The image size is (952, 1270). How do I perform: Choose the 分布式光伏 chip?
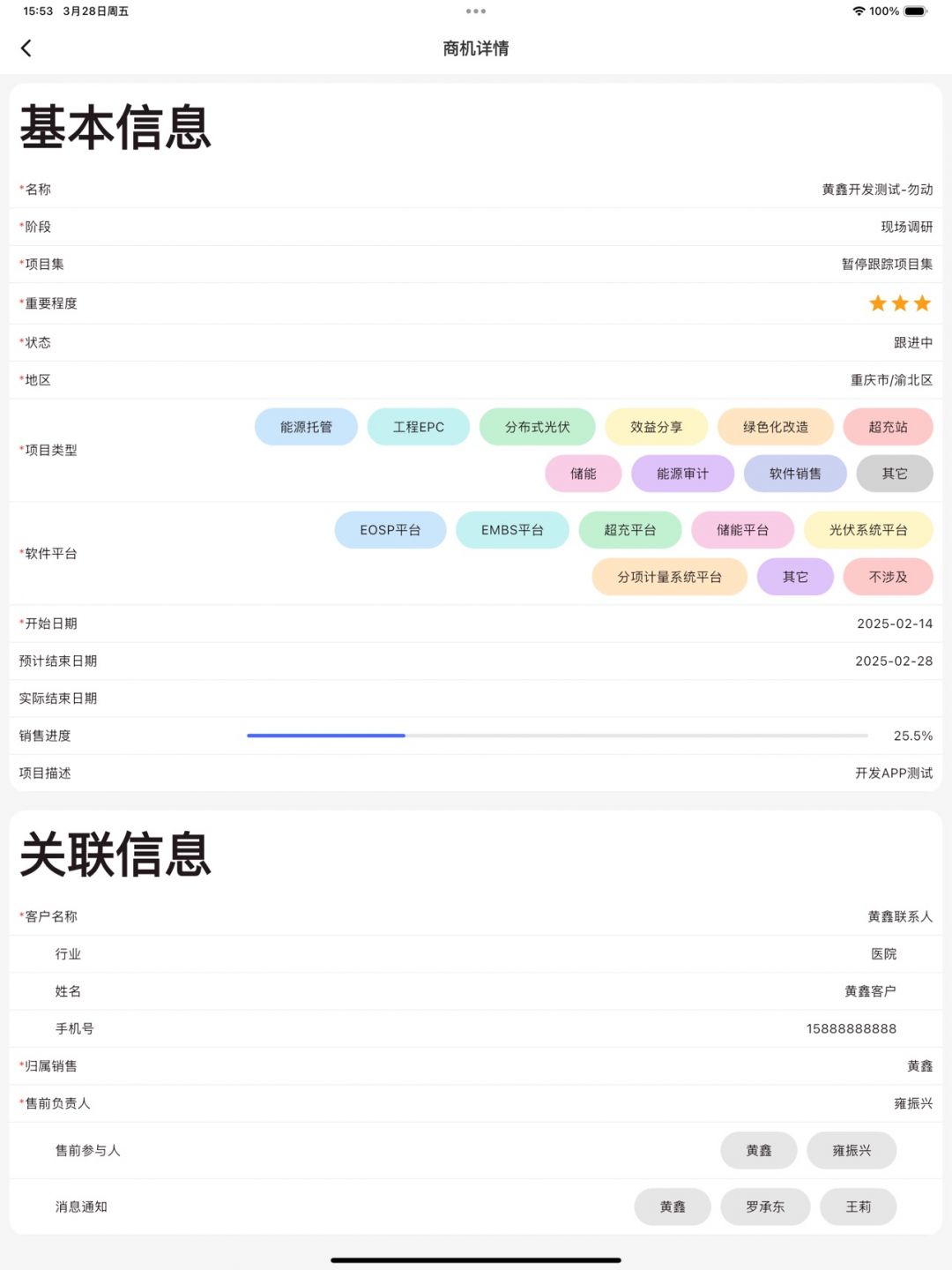coord(538,427)
